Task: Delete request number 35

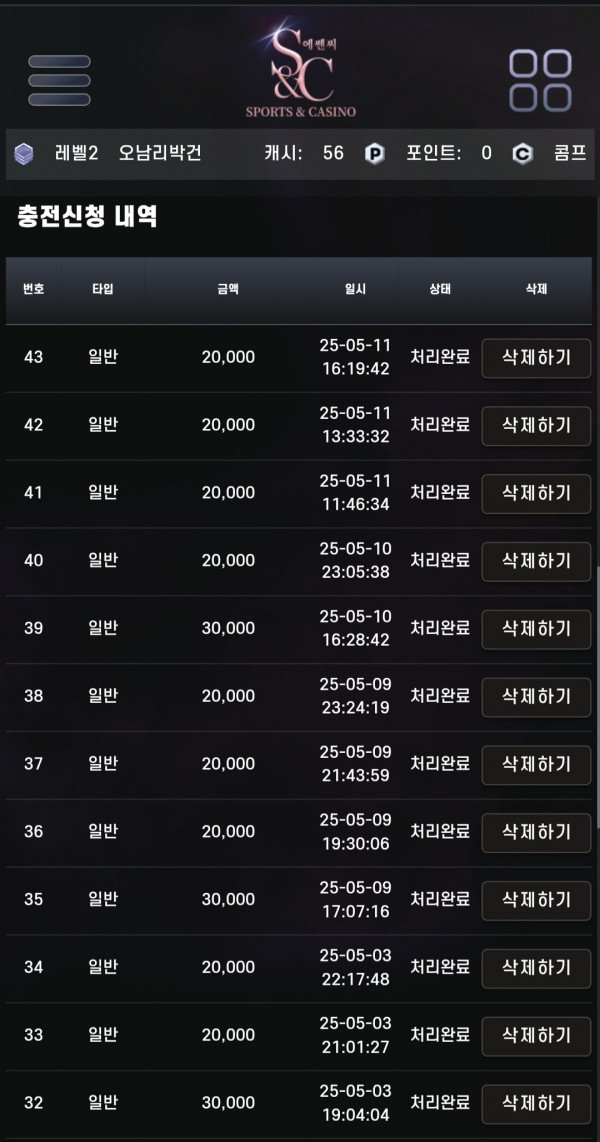Action: tap(536, 899)
